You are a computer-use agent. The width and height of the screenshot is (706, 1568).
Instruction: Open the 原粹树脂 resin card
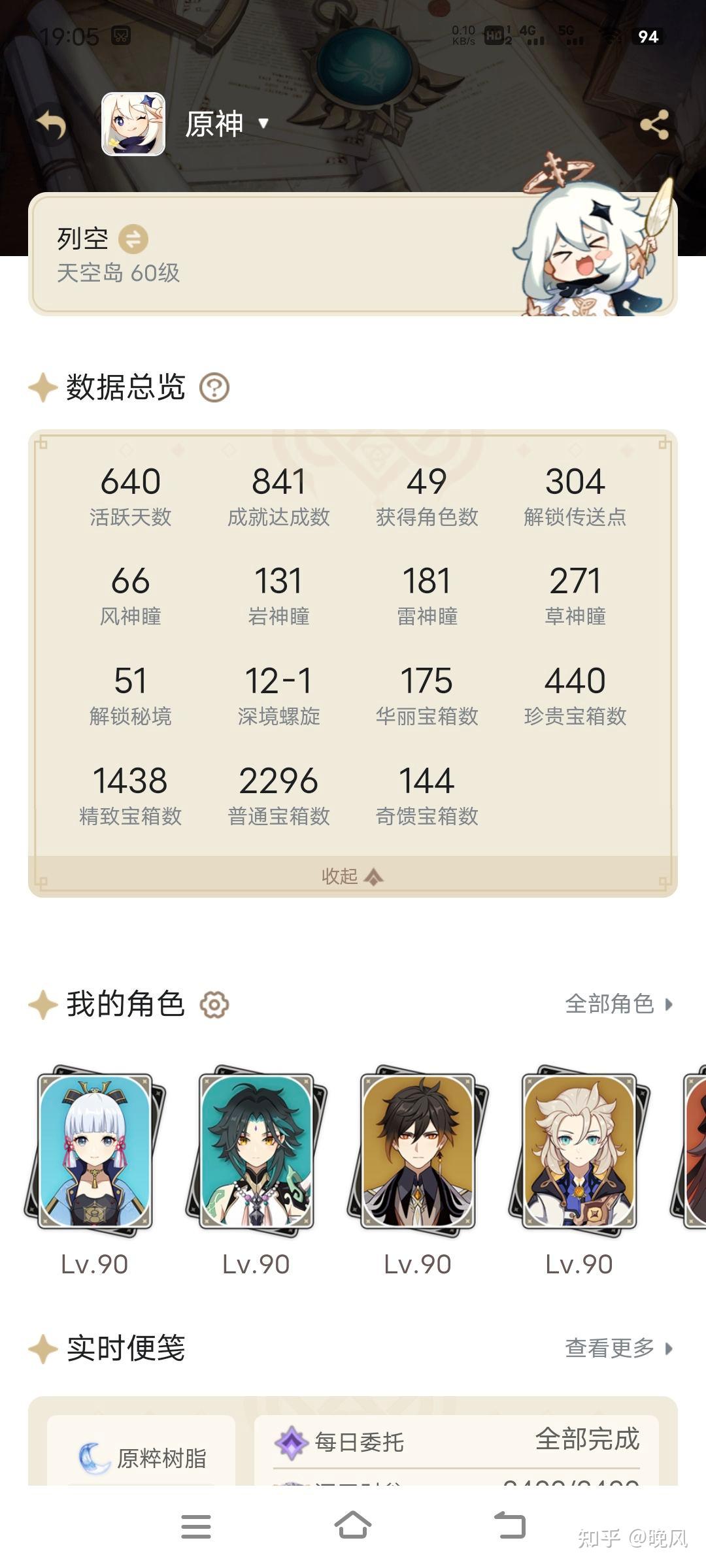tap(142, 1451)
